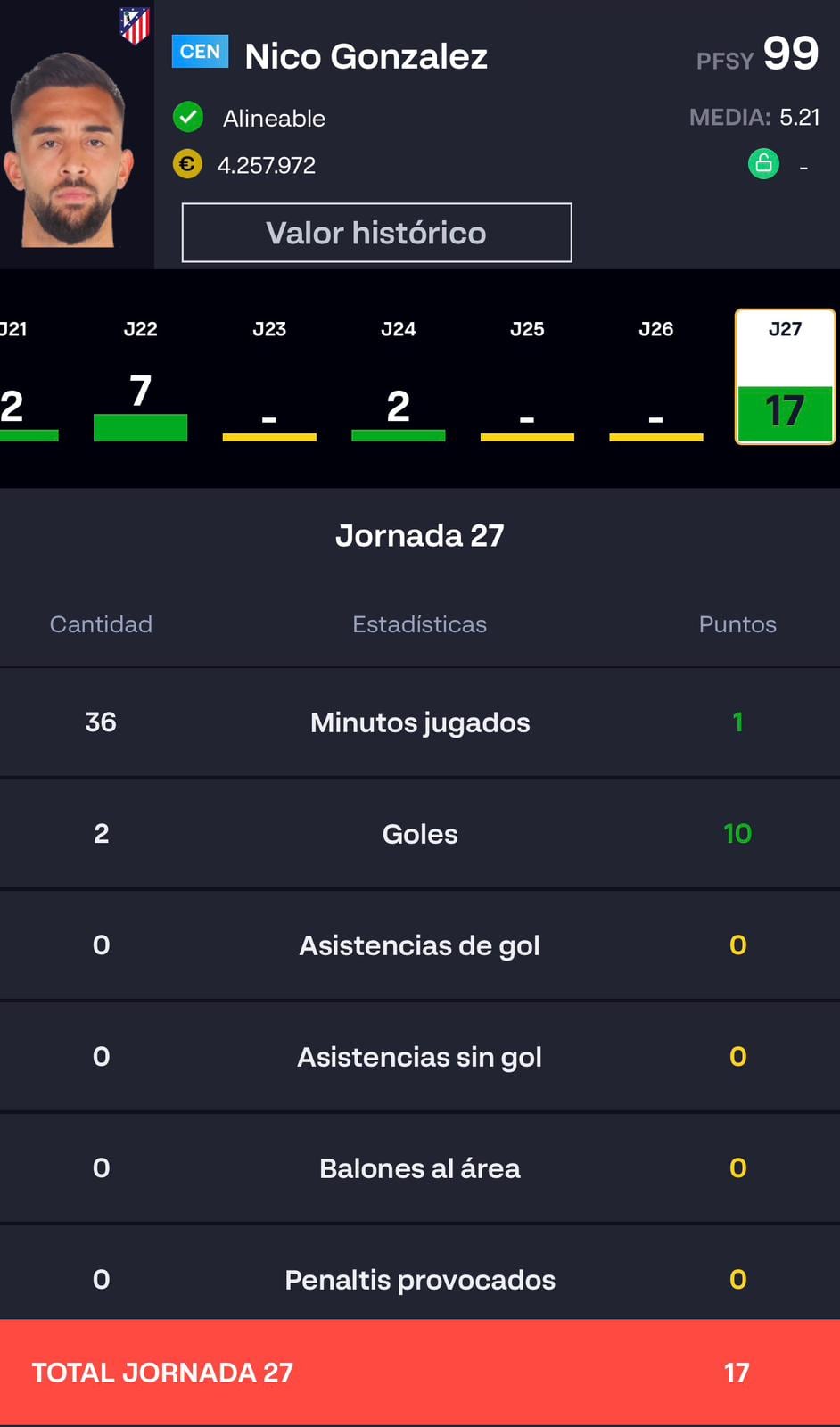
Task: Tap the green unlock clause icon
Action: pyautogui.click(x=763, y=164)
